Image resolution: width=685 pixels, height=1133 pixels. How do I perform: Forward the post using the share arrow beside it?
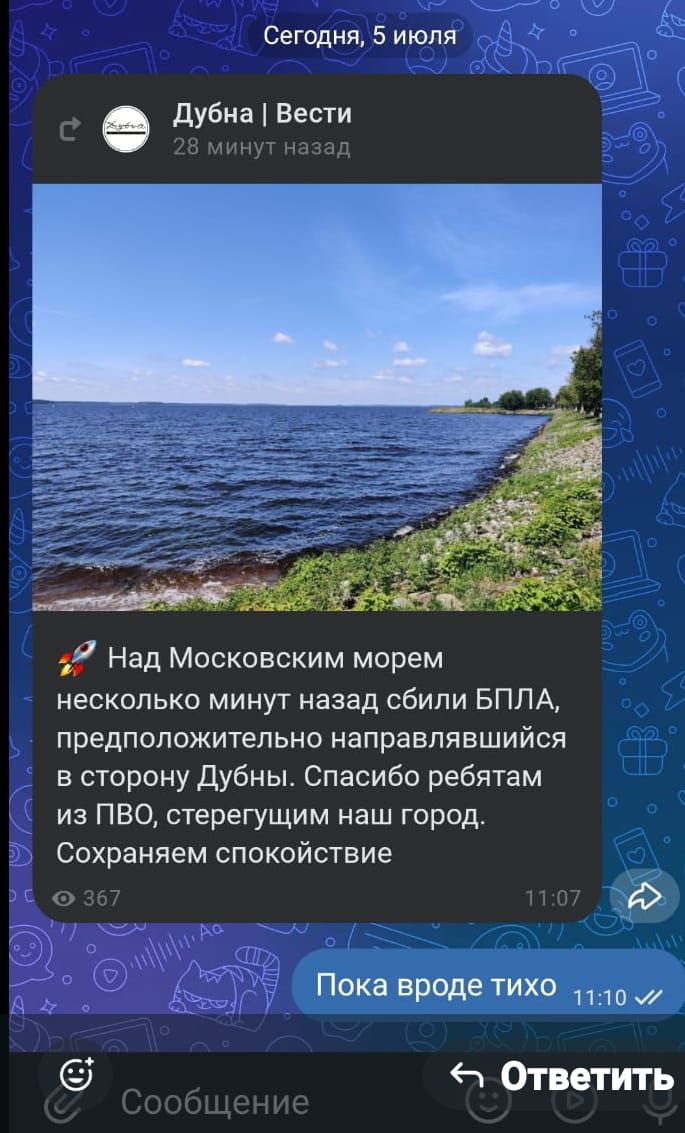(x=645, y=897)
